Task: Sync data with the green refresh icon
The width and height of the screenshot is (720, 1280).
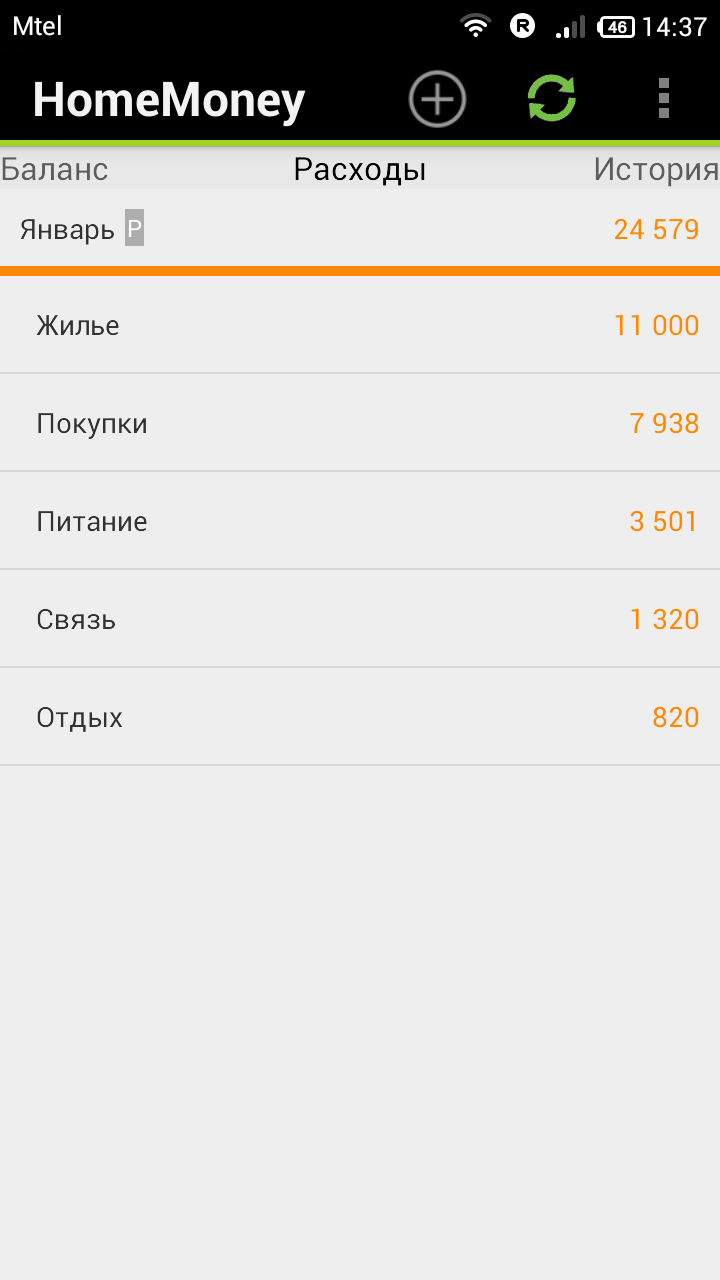Action: coord(552,99)
